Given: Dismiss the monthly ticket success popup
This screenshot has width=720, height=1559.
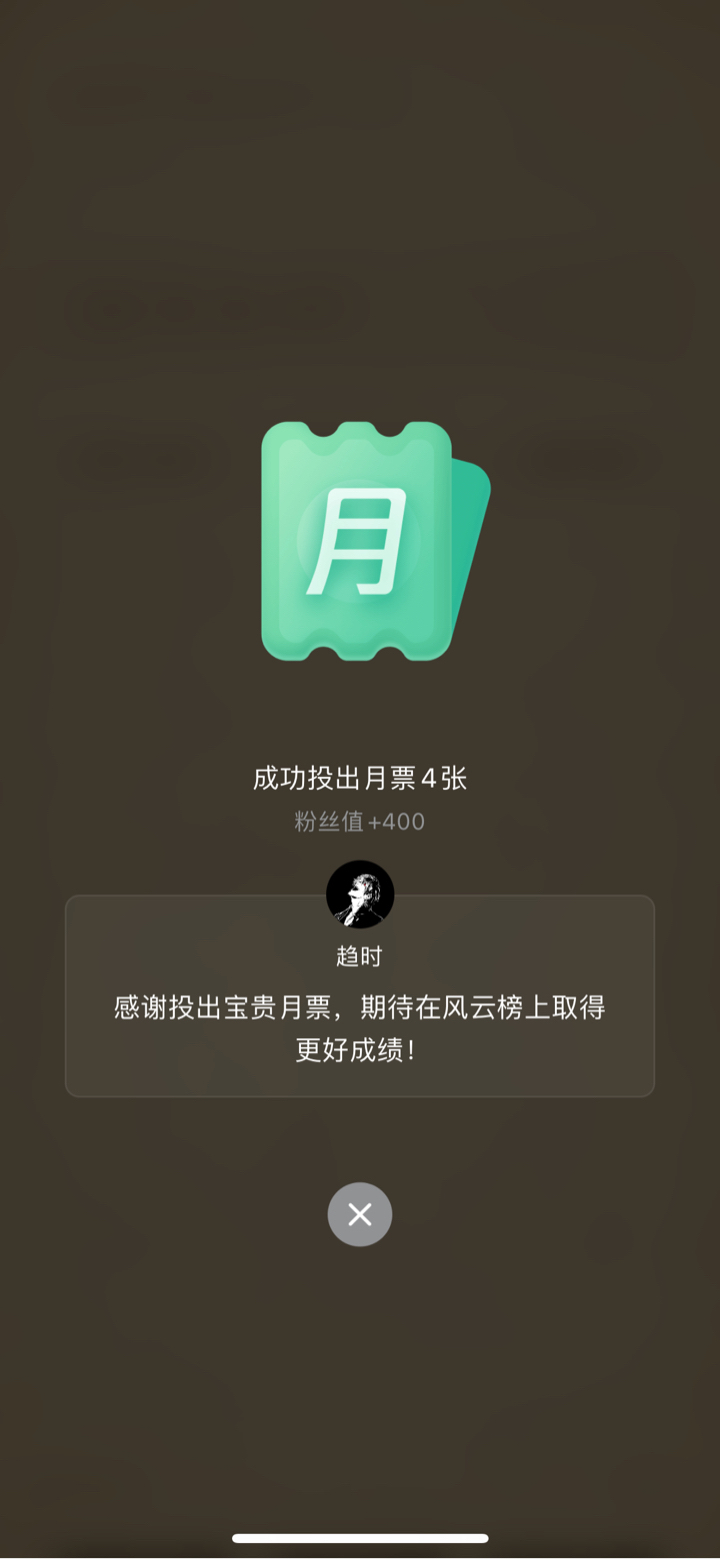Looking at the screenshot, I should [x=360, y=1214].
